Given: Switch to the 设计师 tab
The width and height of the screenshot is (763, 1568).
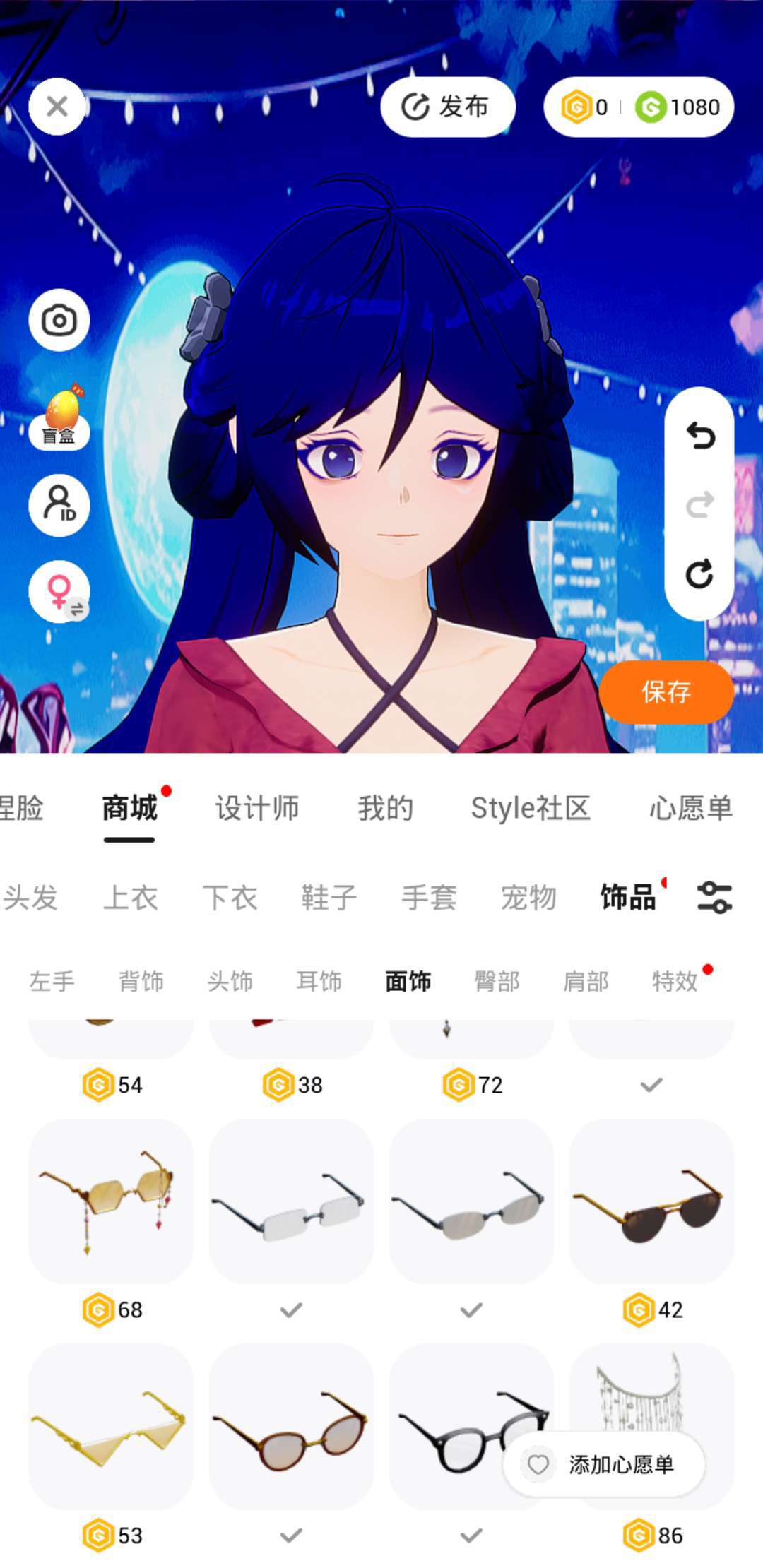Looking at the screenshot, I should pos(257,808).
